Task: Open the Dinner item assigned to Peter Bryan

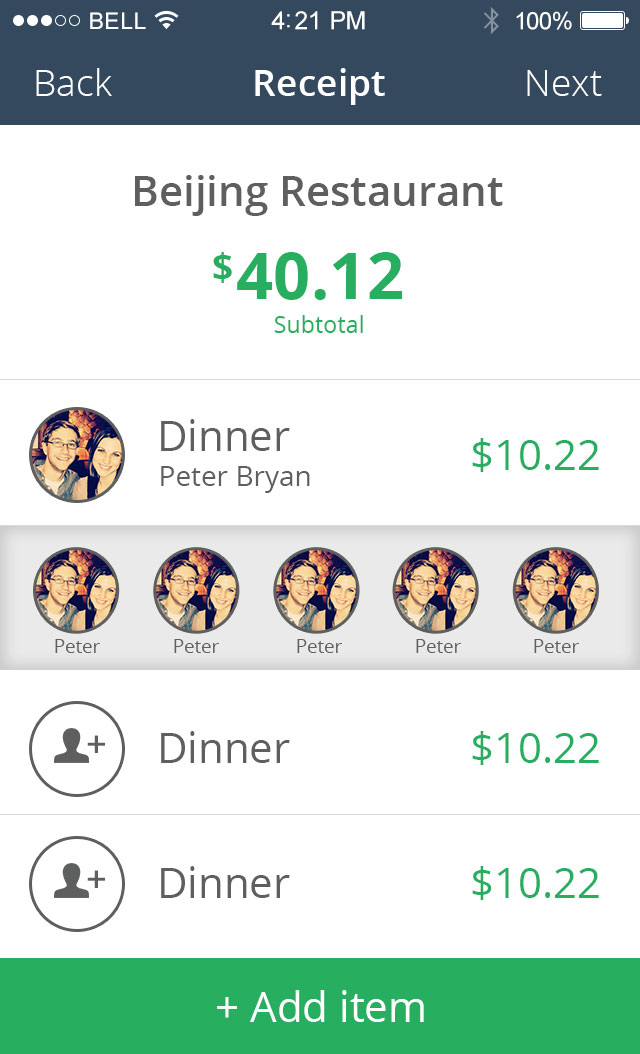Action: pyautogui.click(x=318, y=454)
